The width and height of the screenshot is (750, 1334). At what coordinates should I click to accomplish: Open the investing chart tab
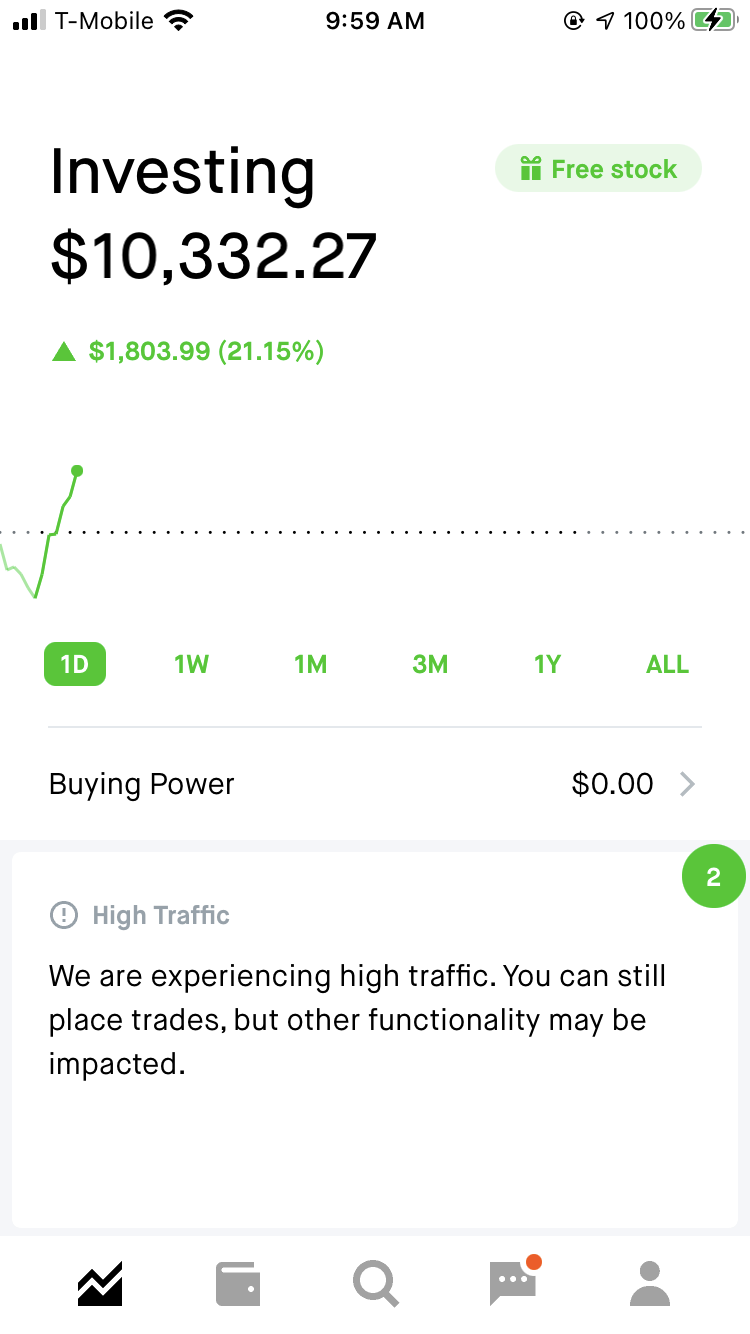(100, 1283)
